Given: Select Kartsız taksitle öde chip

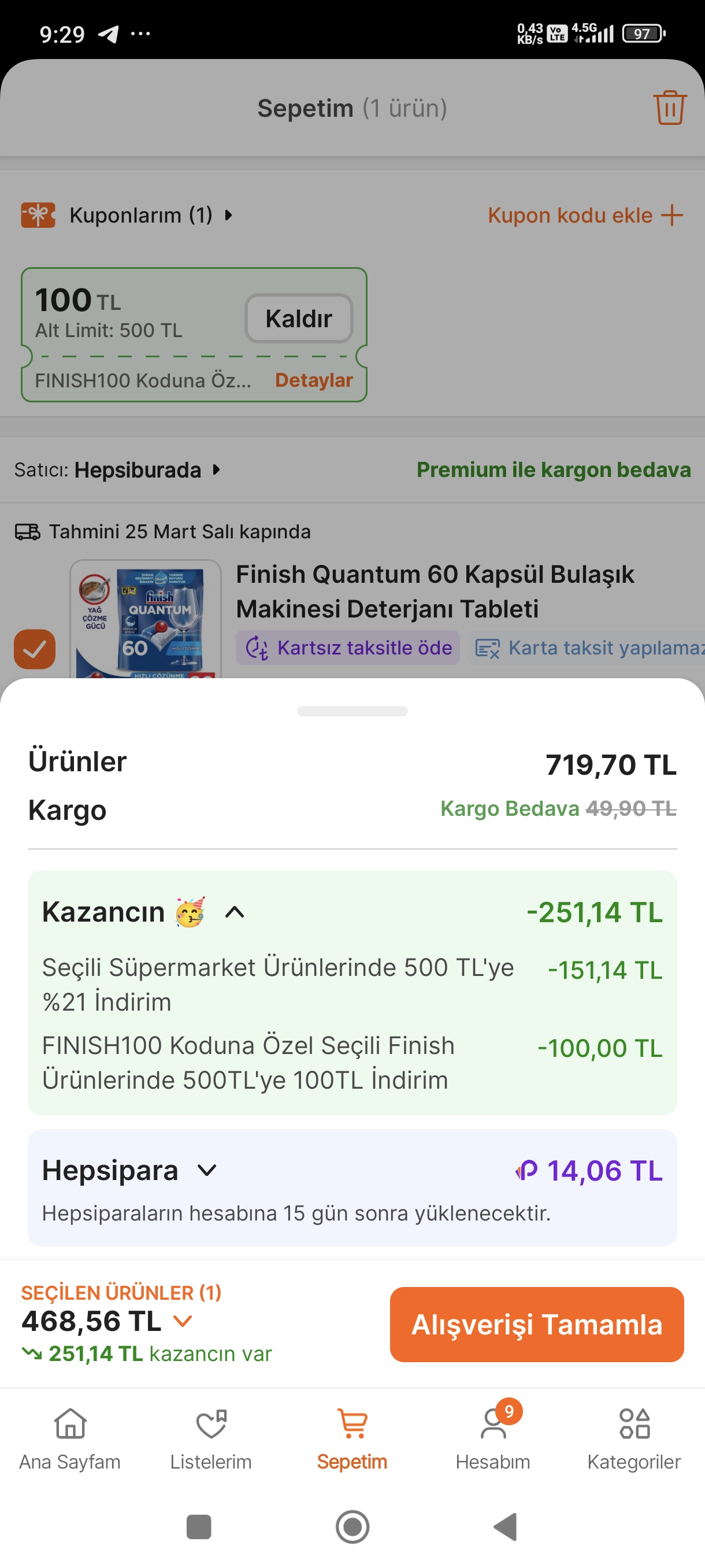Looking at the screenshot, I should point(347,648).
